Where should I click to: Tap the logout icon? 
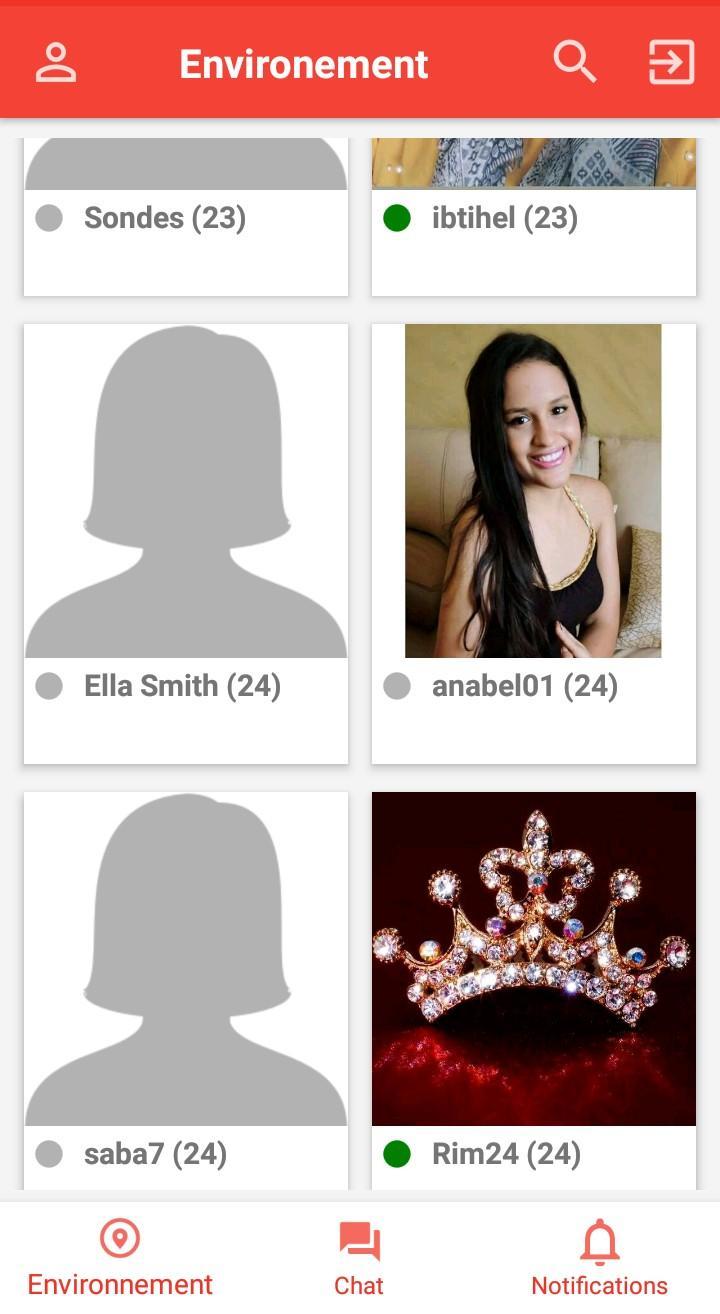click(671, 63)
